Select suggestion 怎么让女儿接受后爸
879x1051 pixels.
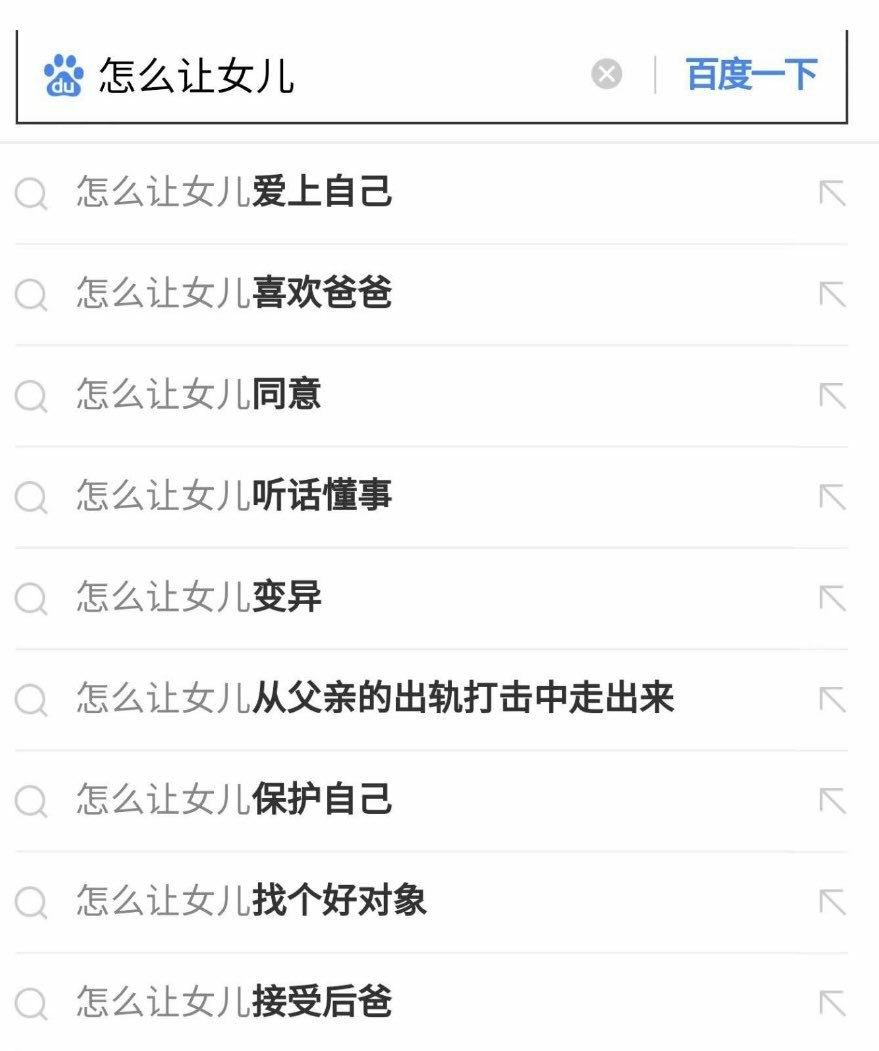[235, 1002]
